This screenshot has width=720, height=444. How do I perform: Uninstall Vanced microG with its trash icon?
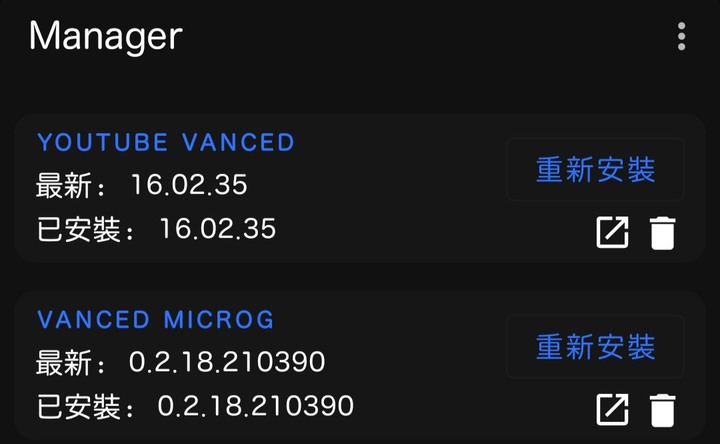tap(662, 410)
